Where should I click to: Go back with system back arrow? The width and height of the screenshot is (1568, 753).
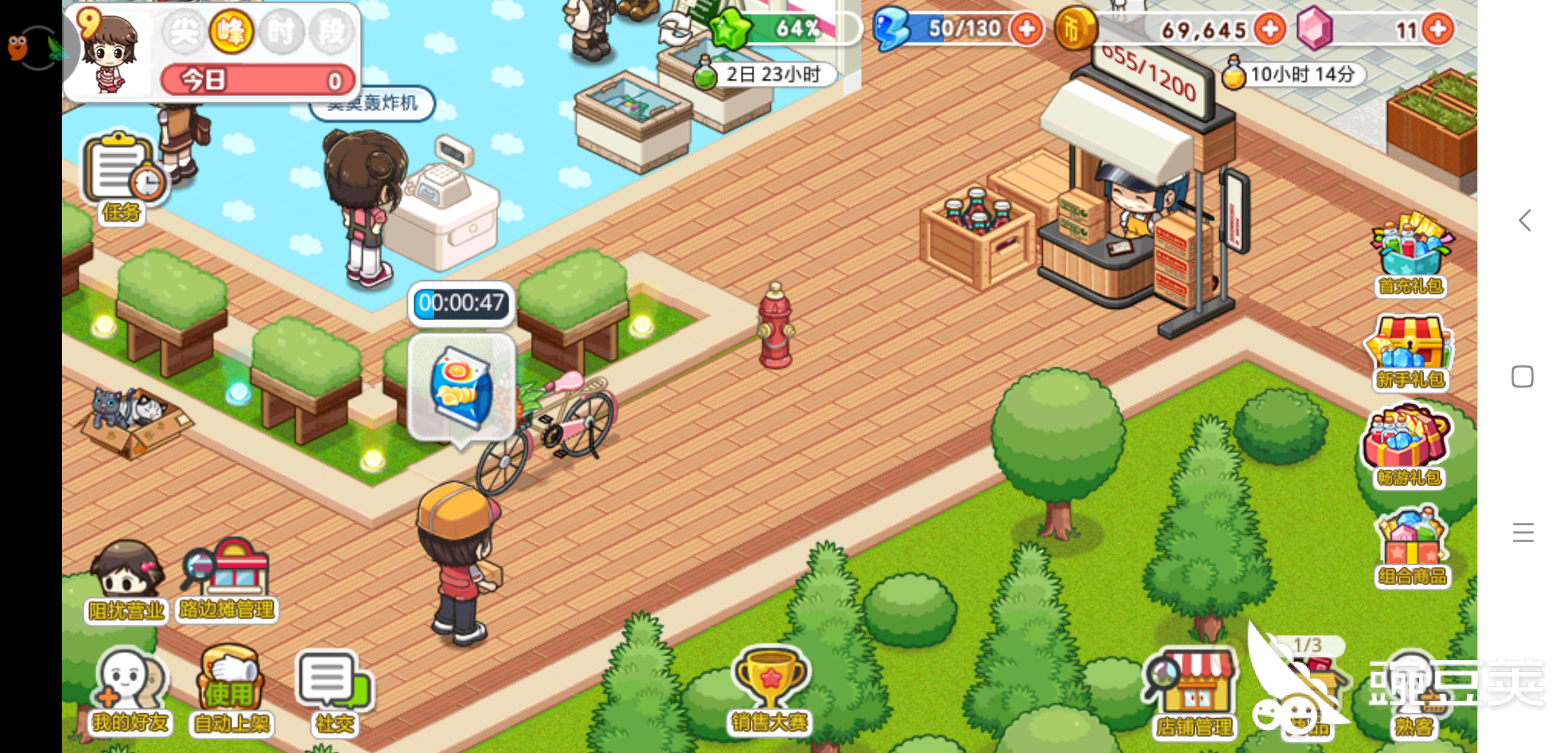coord(1525,220)
